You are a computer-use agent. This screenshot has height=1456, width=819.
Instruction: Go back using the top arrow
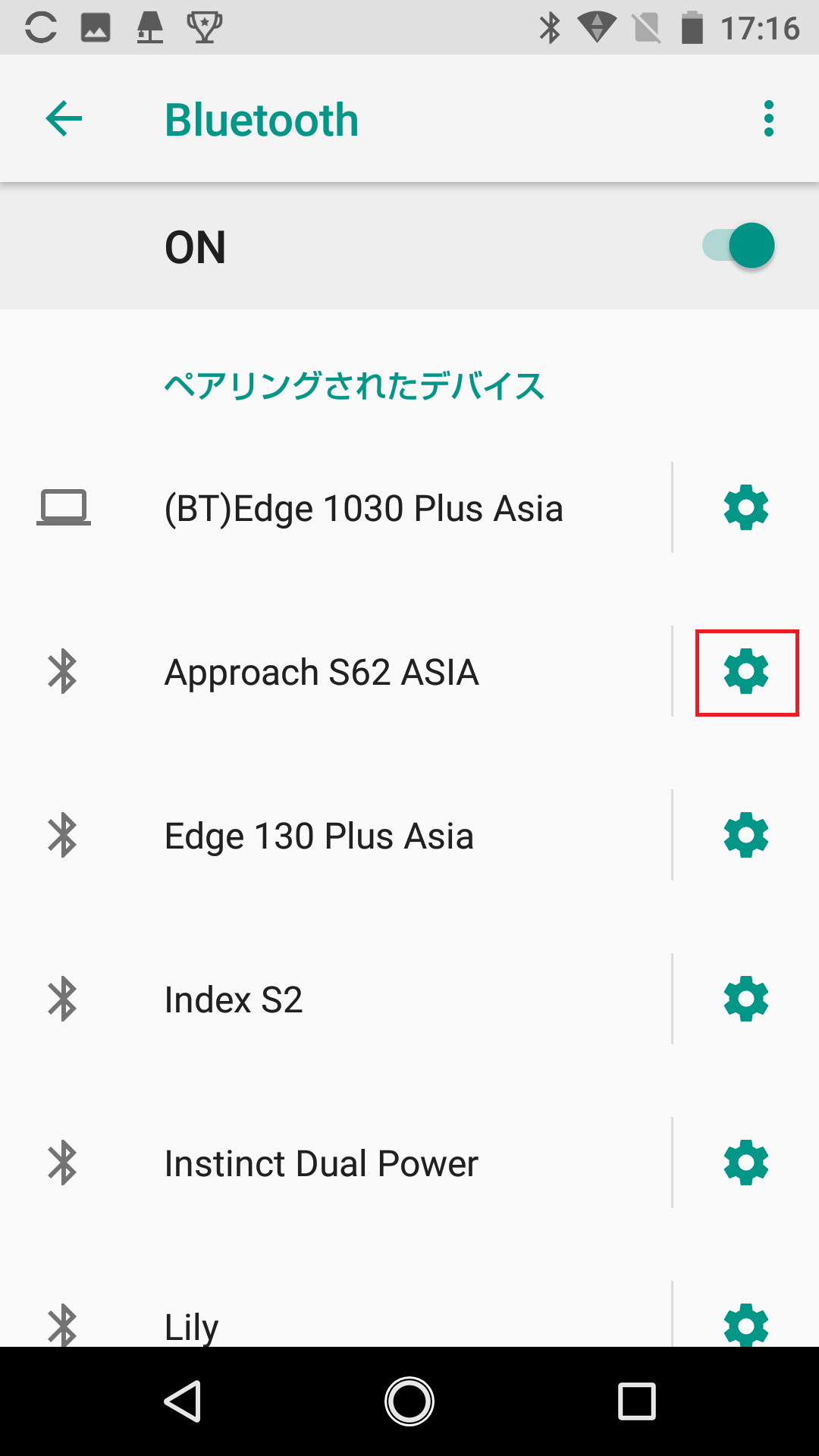(x=64, y=119)
